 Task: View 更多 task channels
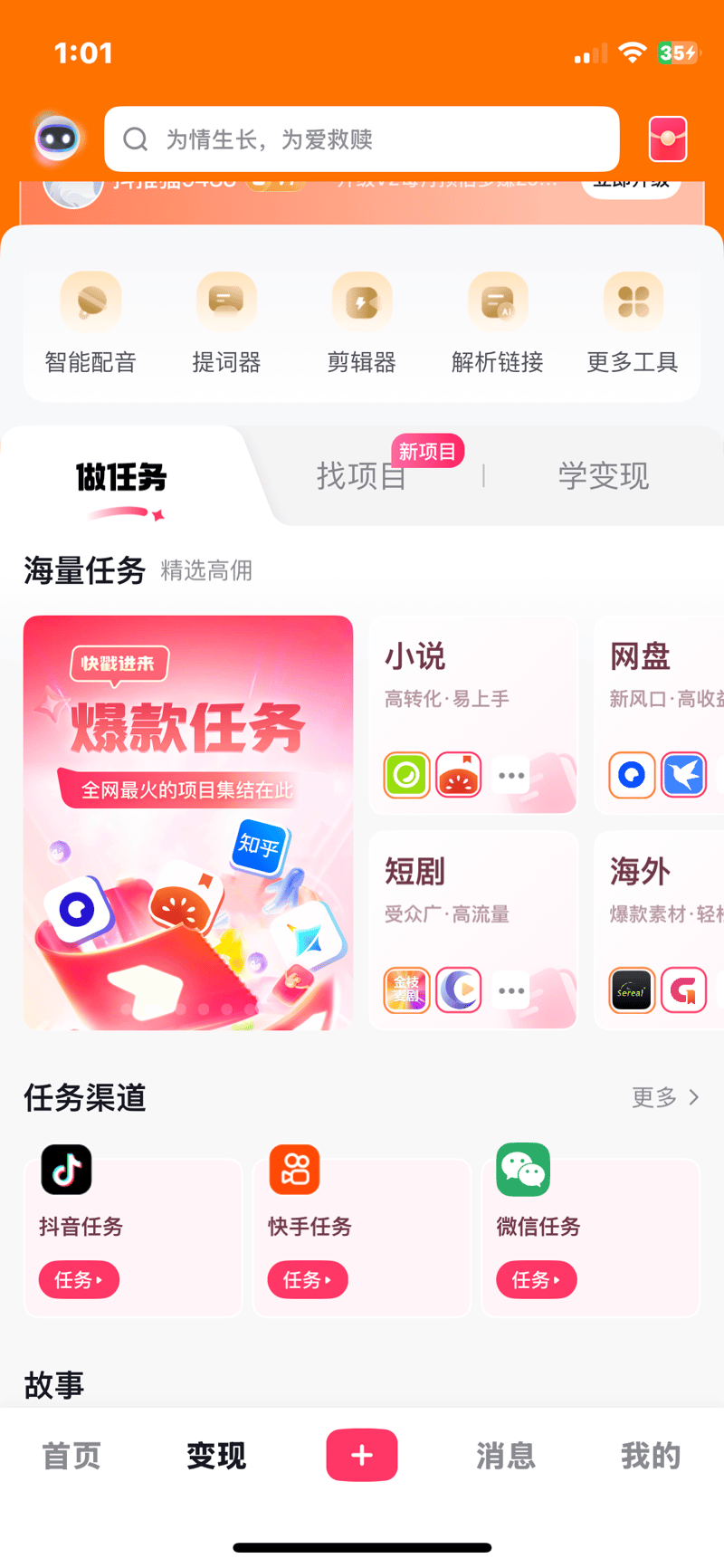[x=665, y=1097]
